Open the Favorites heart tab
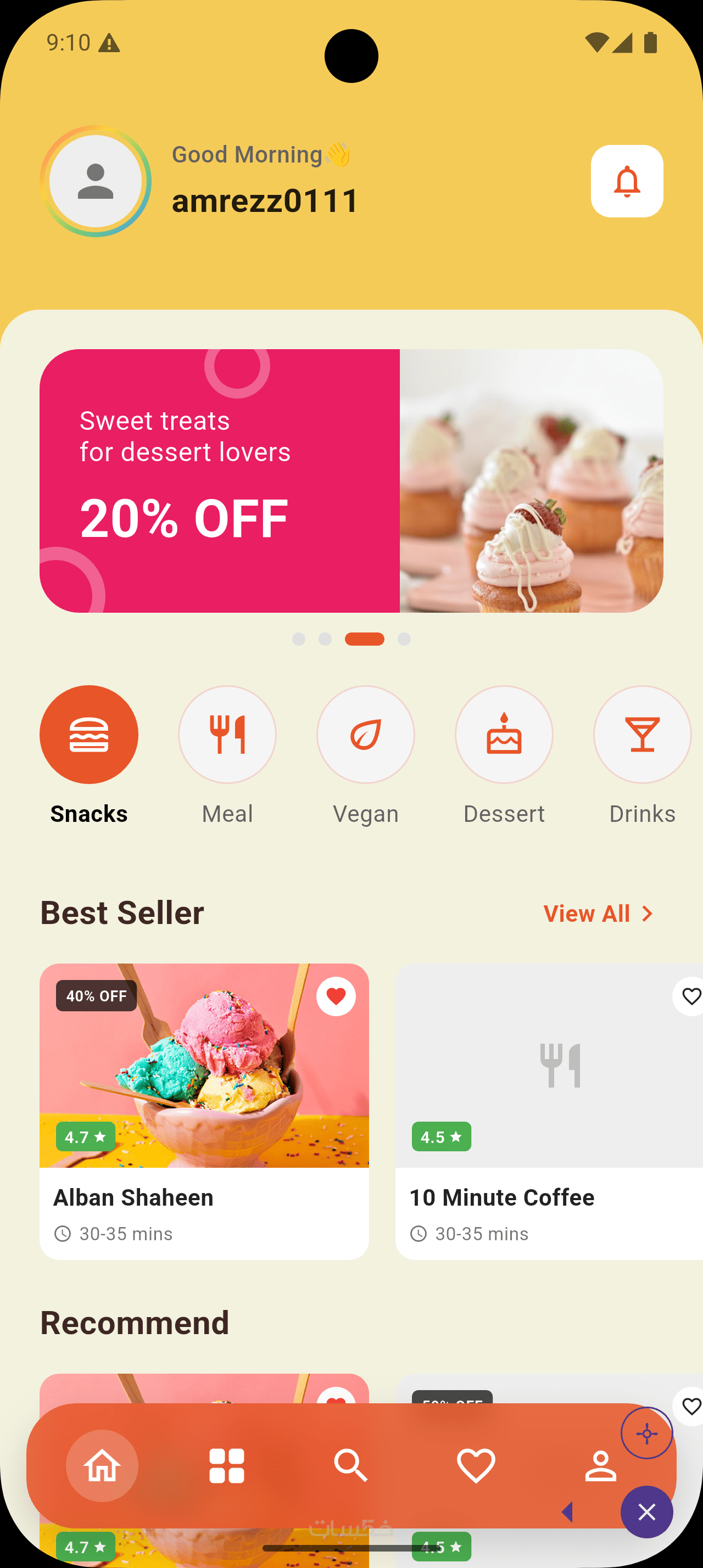Image resolution: width=703 pixels, height=1568 pixels. [x=476, y=1465]
